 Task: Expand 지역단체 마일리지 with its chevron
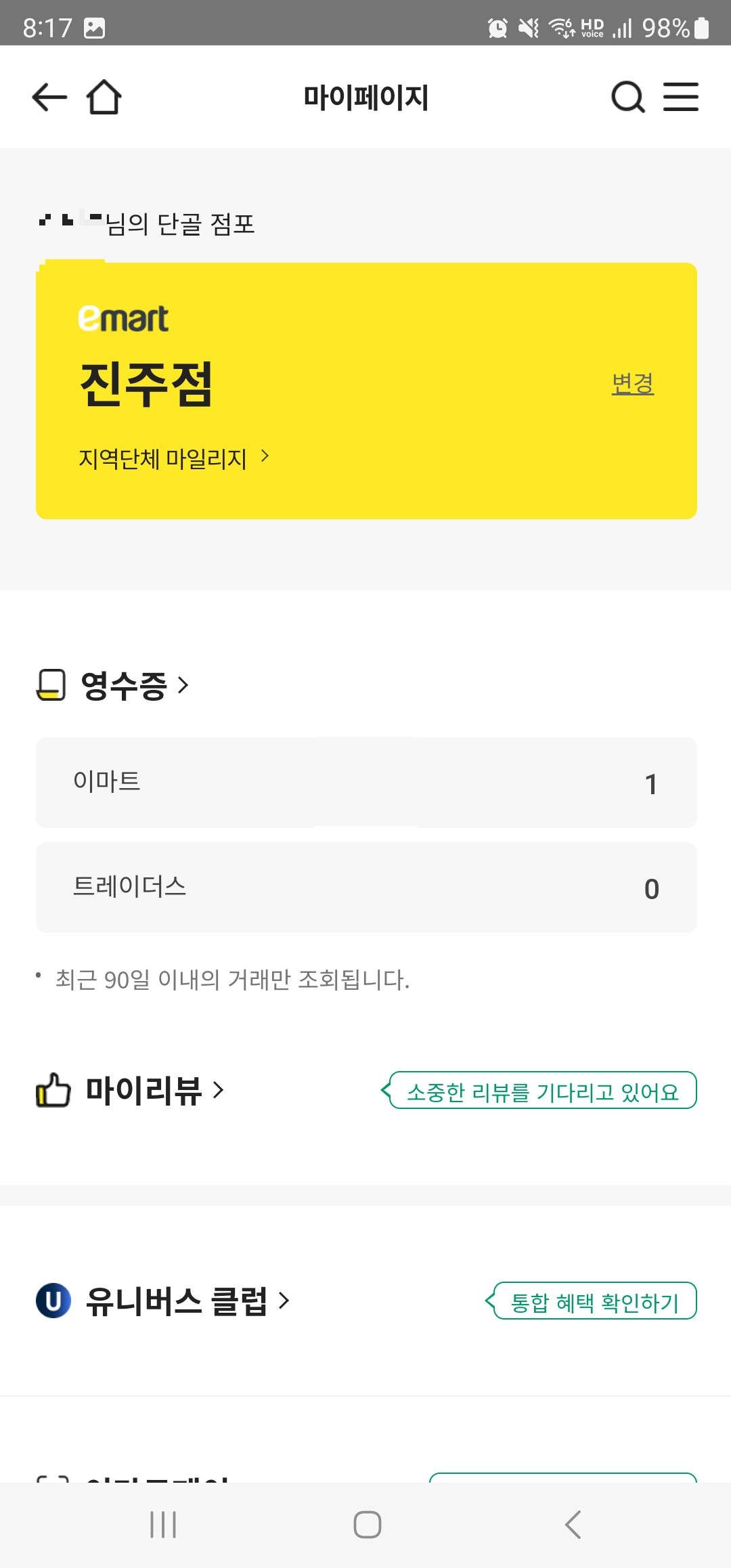pyautogui.click(x=267, y=456)
